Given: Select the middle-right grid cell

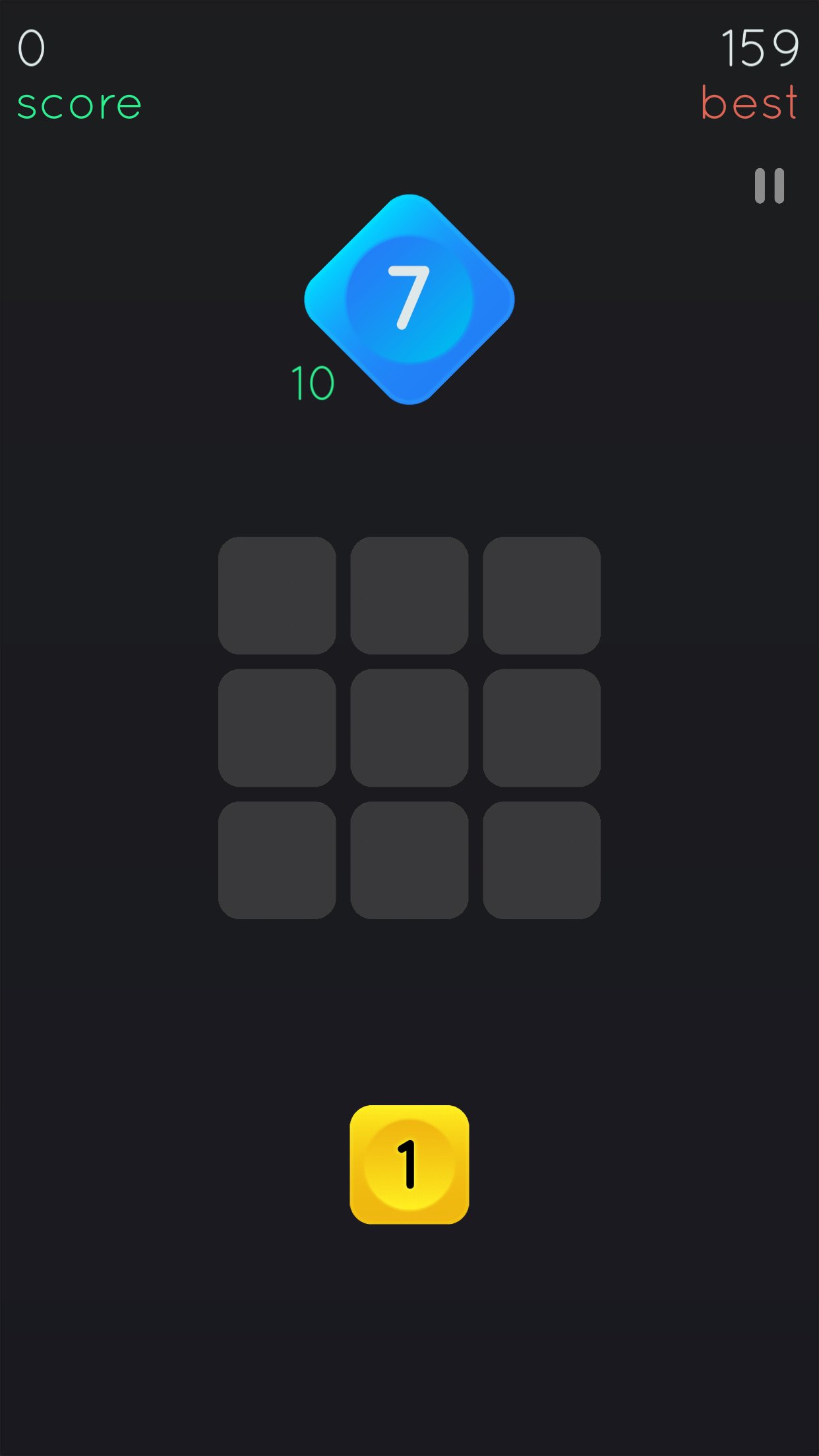Looking at the screenshot, I should [x=541, y=727].
